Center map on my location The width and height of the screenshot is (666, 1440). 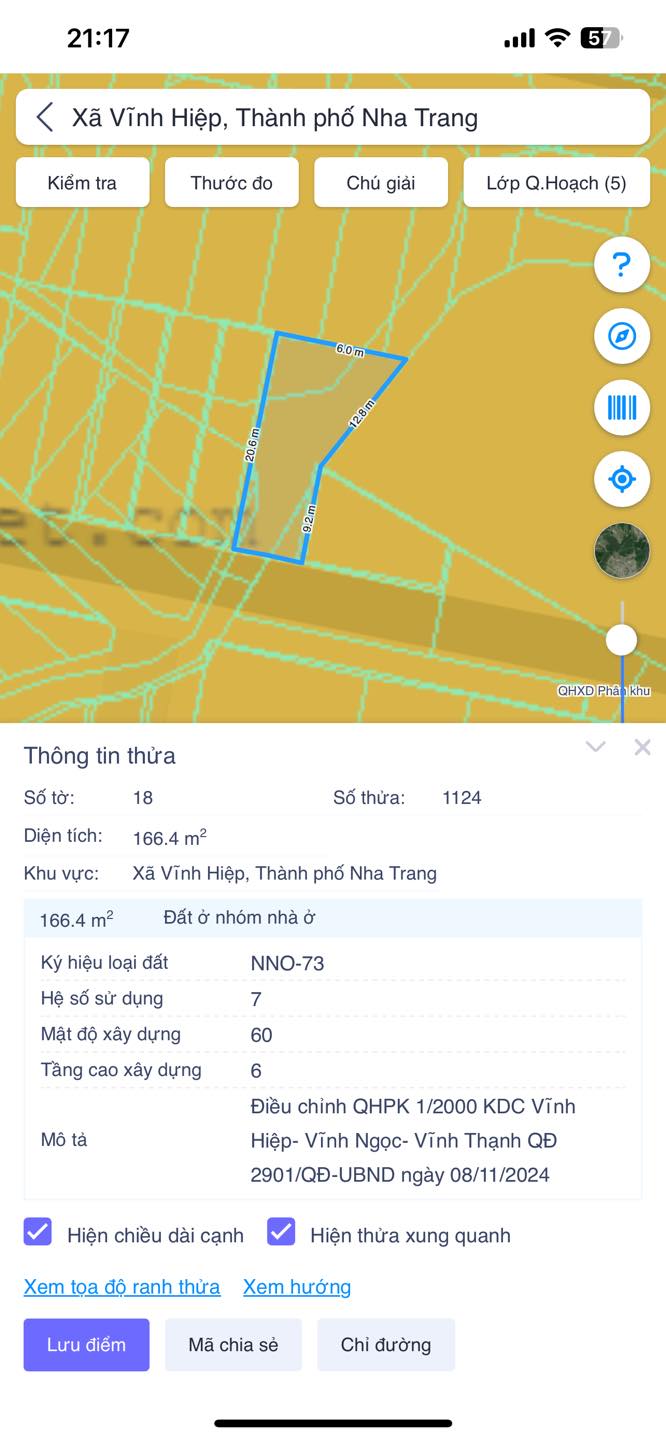coord(622,479)
